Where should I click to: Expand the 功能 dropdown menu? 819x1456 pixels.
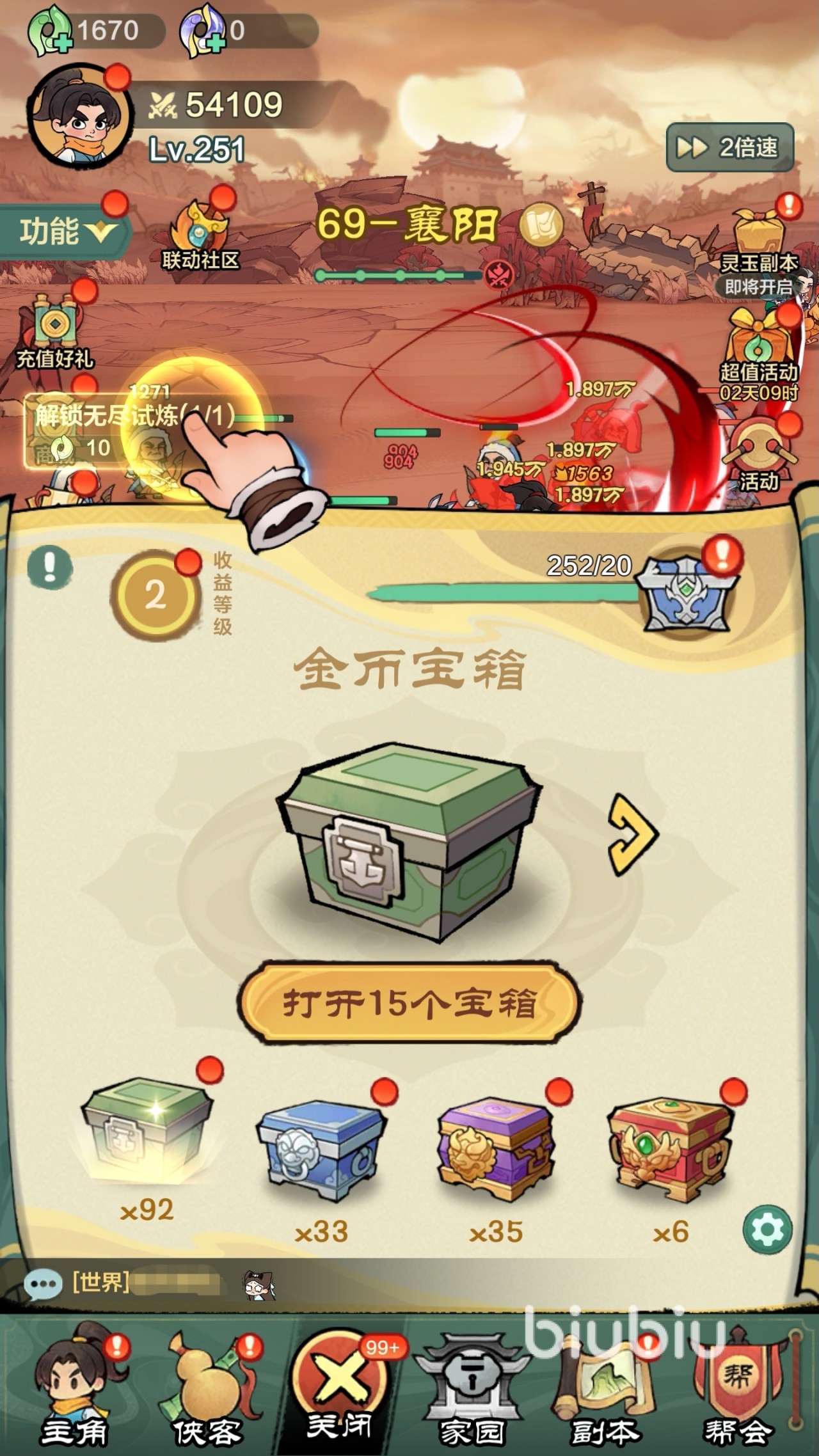pos(64,231)
